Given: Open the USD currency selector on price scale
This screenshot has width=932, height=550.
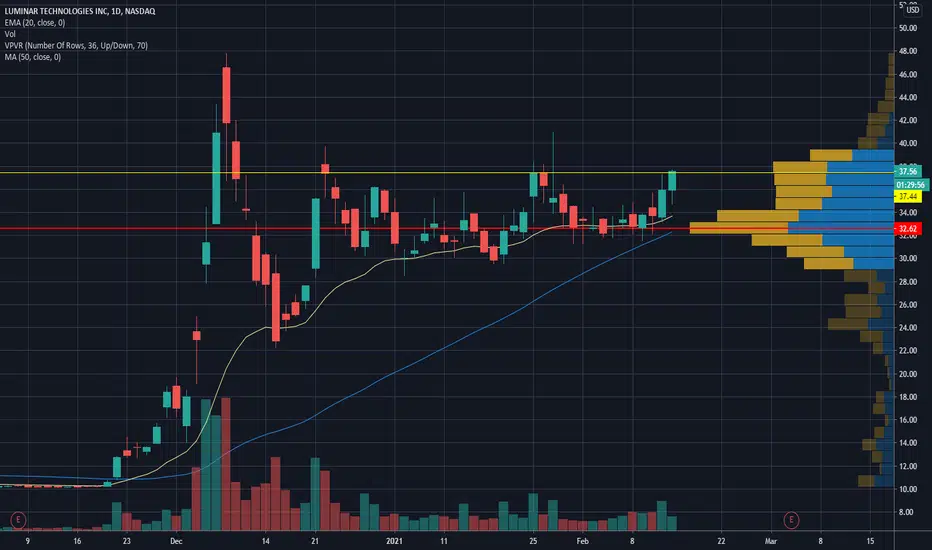Looking at the screenshot, I should click(x=912, y=10).
